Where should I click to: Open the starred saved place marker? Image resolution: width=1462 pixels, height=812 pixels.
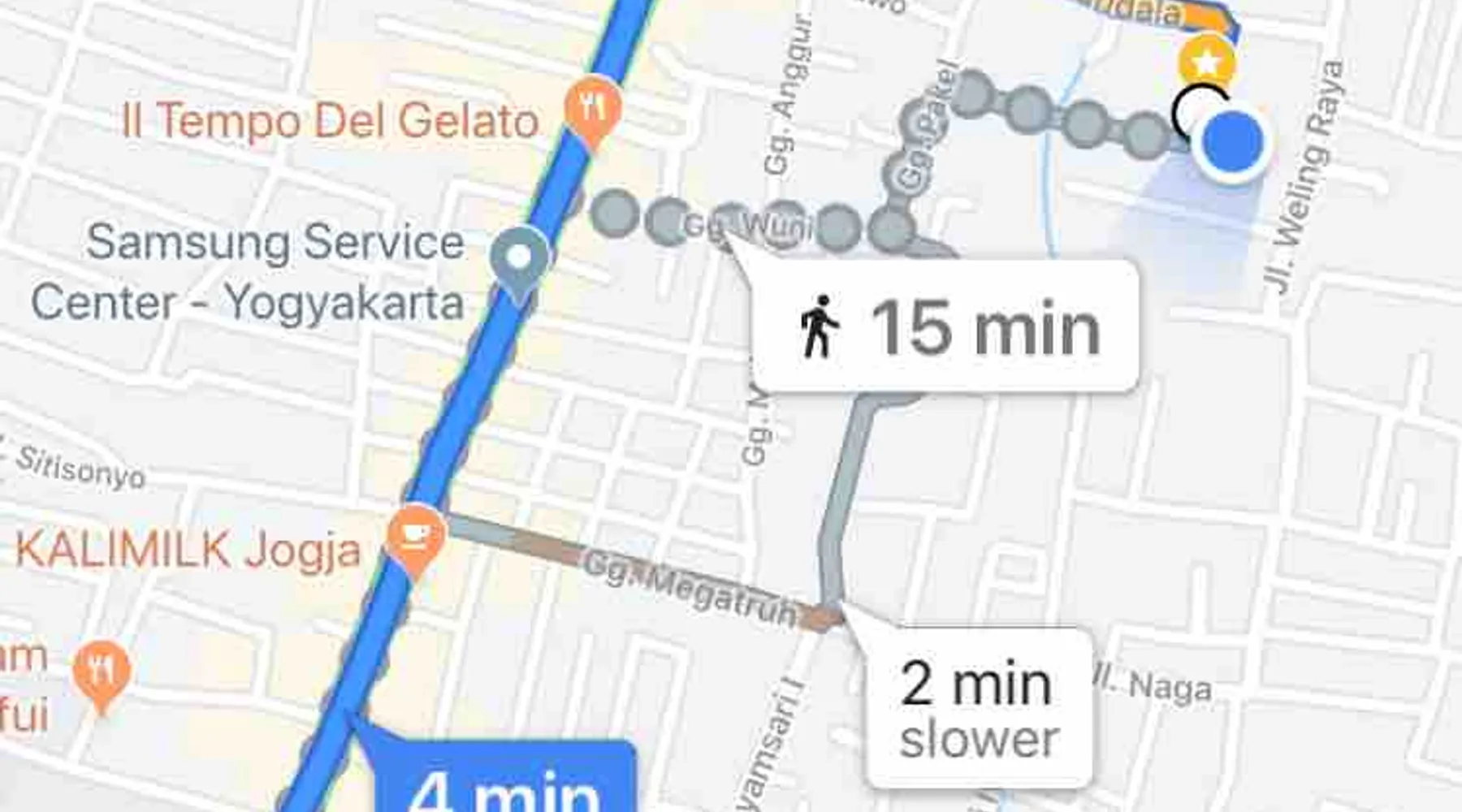(x=1207, y=61)
